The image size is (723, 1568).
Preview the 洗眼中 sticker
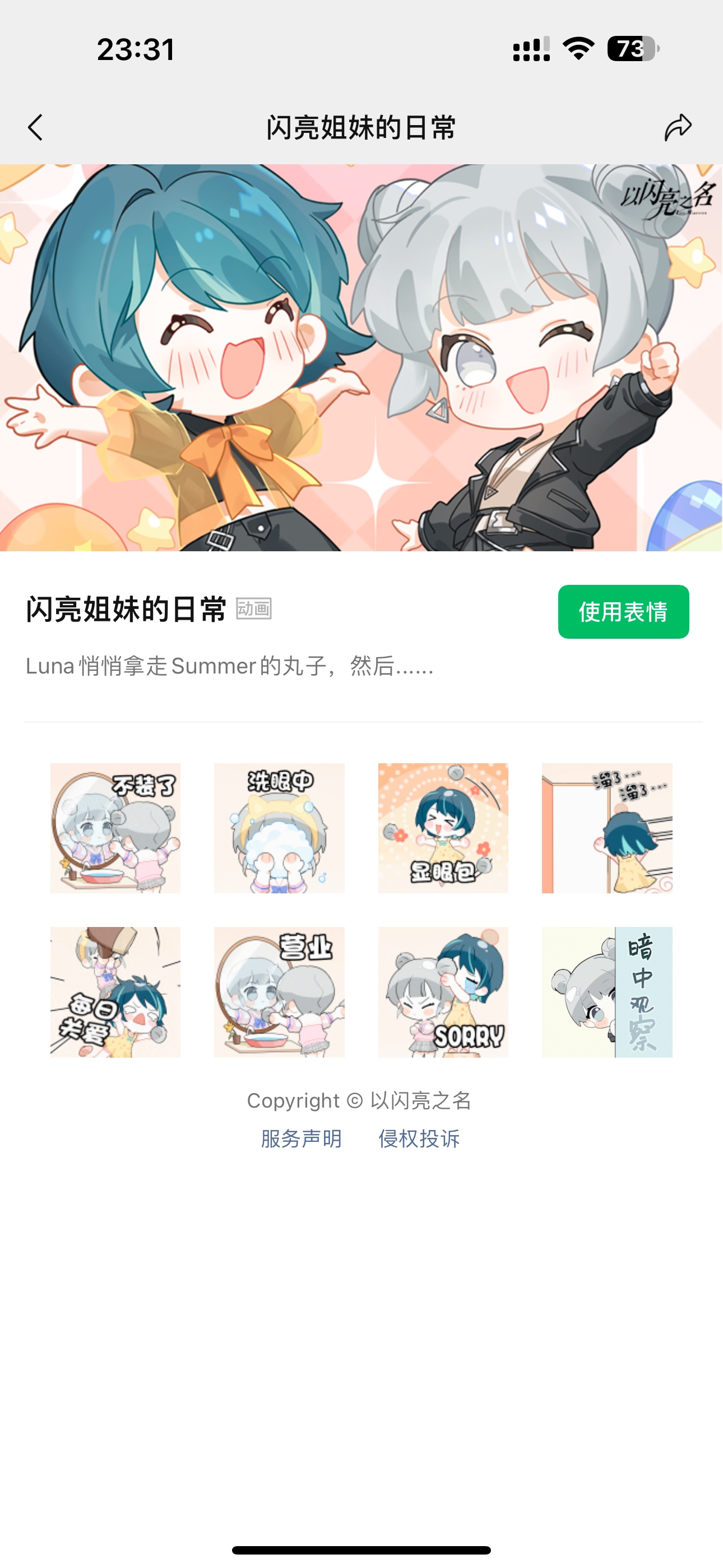(279, 828)
